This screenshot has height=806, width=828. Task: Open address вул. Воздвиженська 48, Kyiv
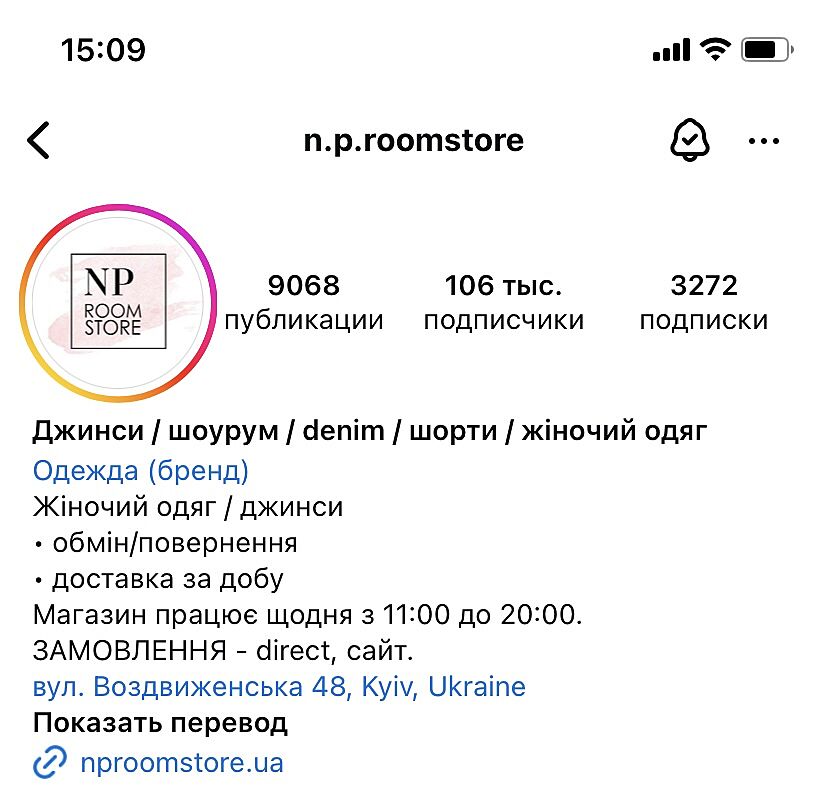pos(279,687)
